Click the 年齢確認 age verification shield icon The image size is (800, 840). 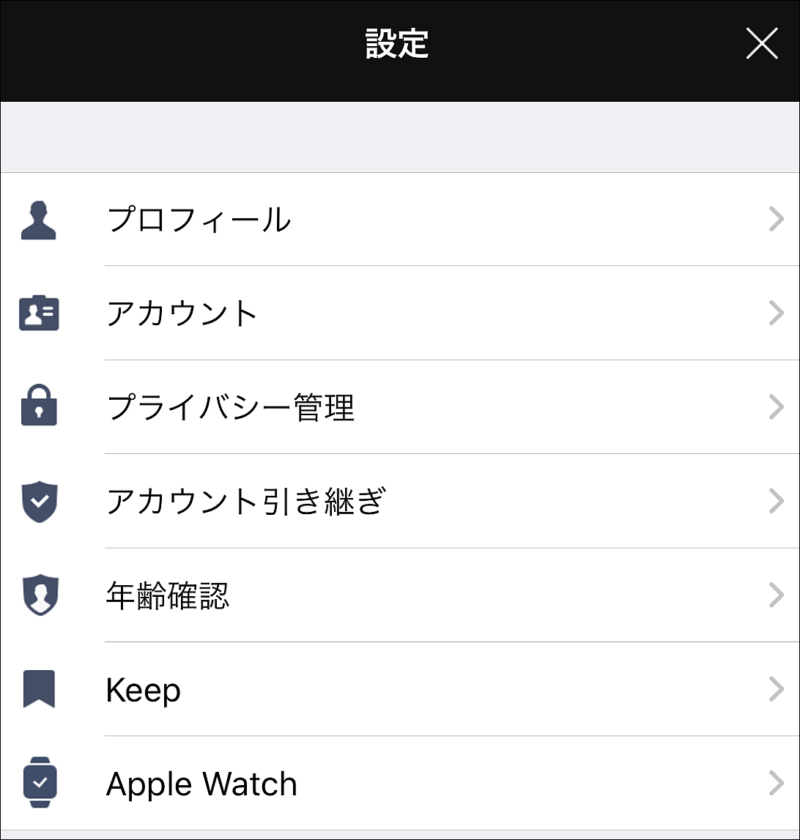click(x=40, y=595)
